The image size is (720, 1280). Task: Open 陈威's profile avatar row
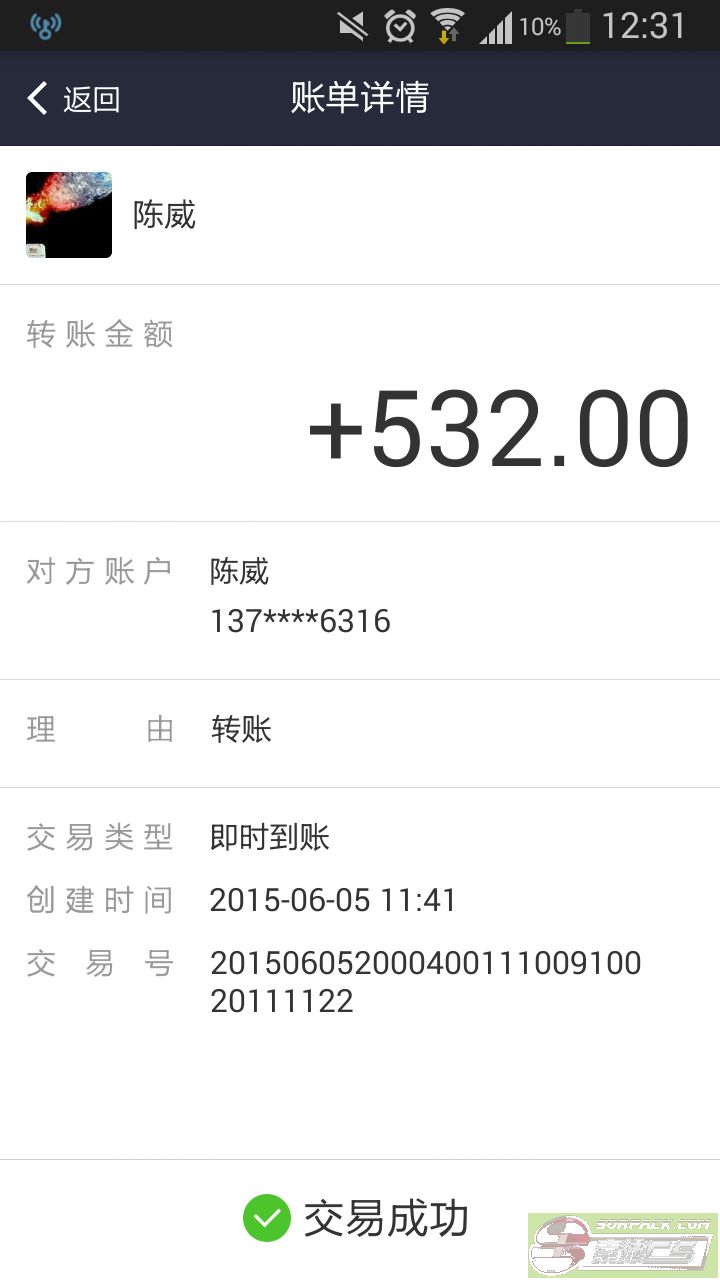pyautogui.click(x=360, y=215)
